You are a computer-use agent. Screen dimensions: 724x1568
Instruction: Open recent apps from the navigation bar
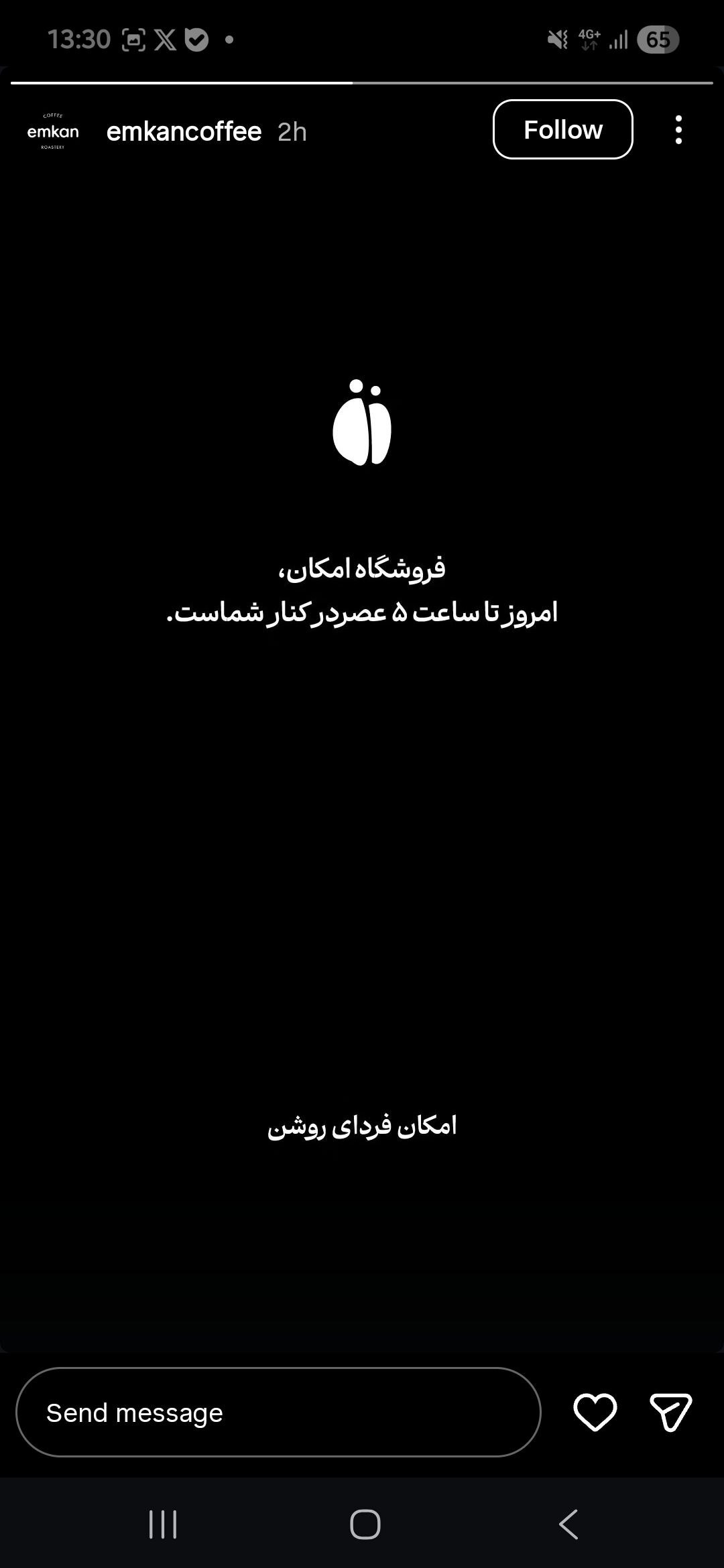[163, 1524]
